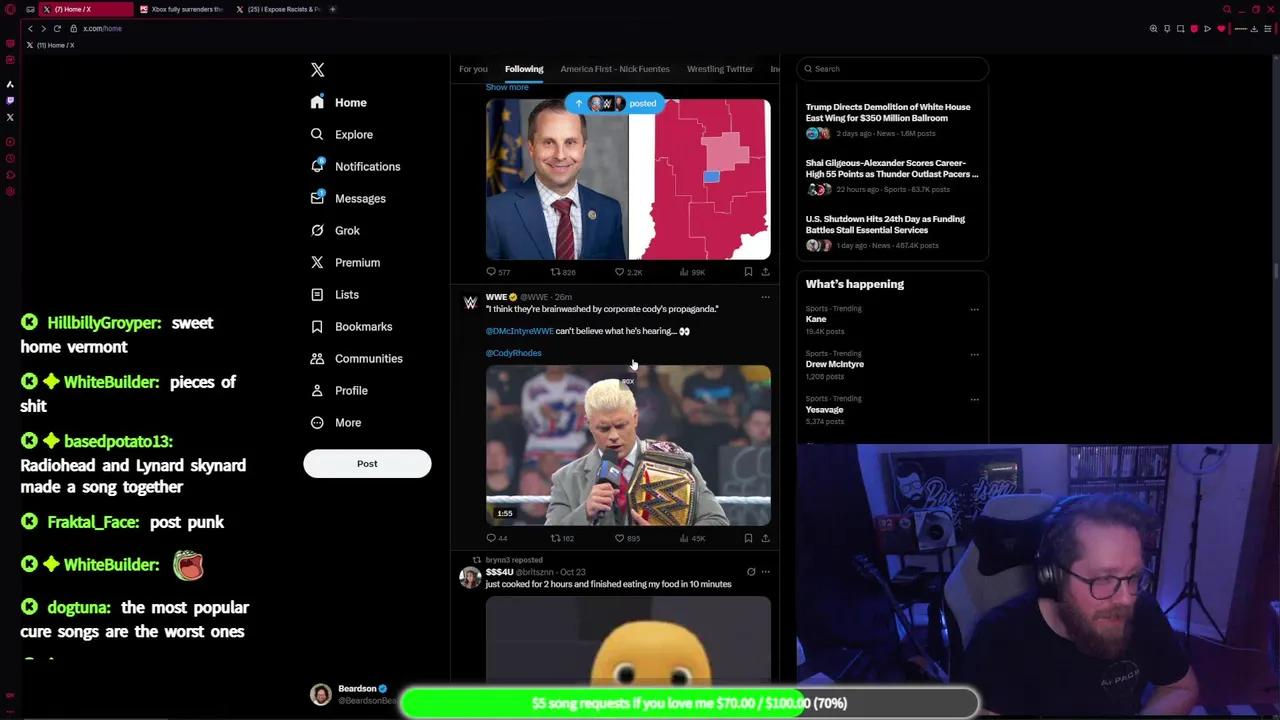
Task: Switch to America First - Nick Fuentes tab
Action: [615, 69]
